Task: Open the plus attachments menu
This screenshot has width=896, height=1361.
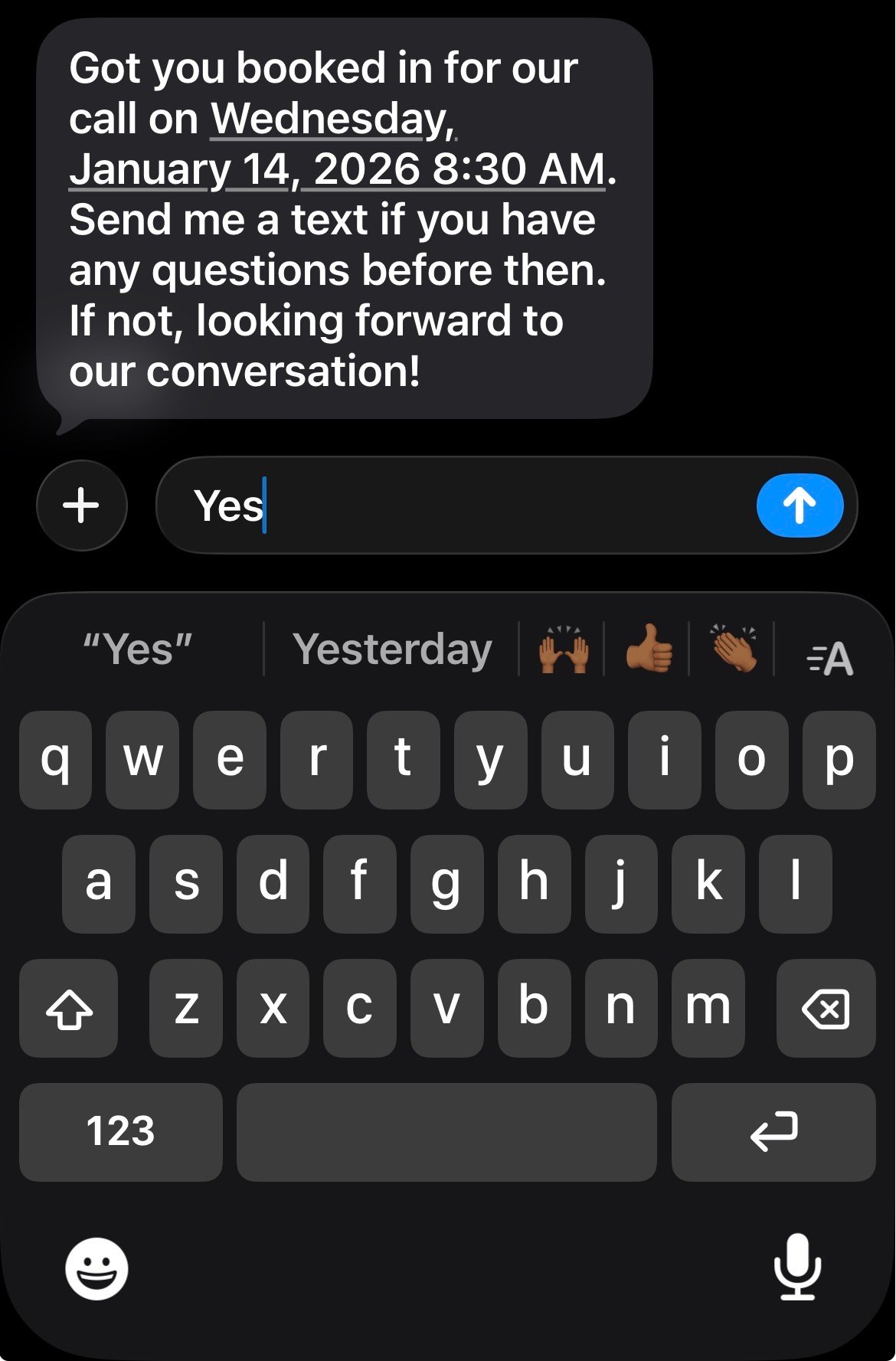Action: pos(81,505)
